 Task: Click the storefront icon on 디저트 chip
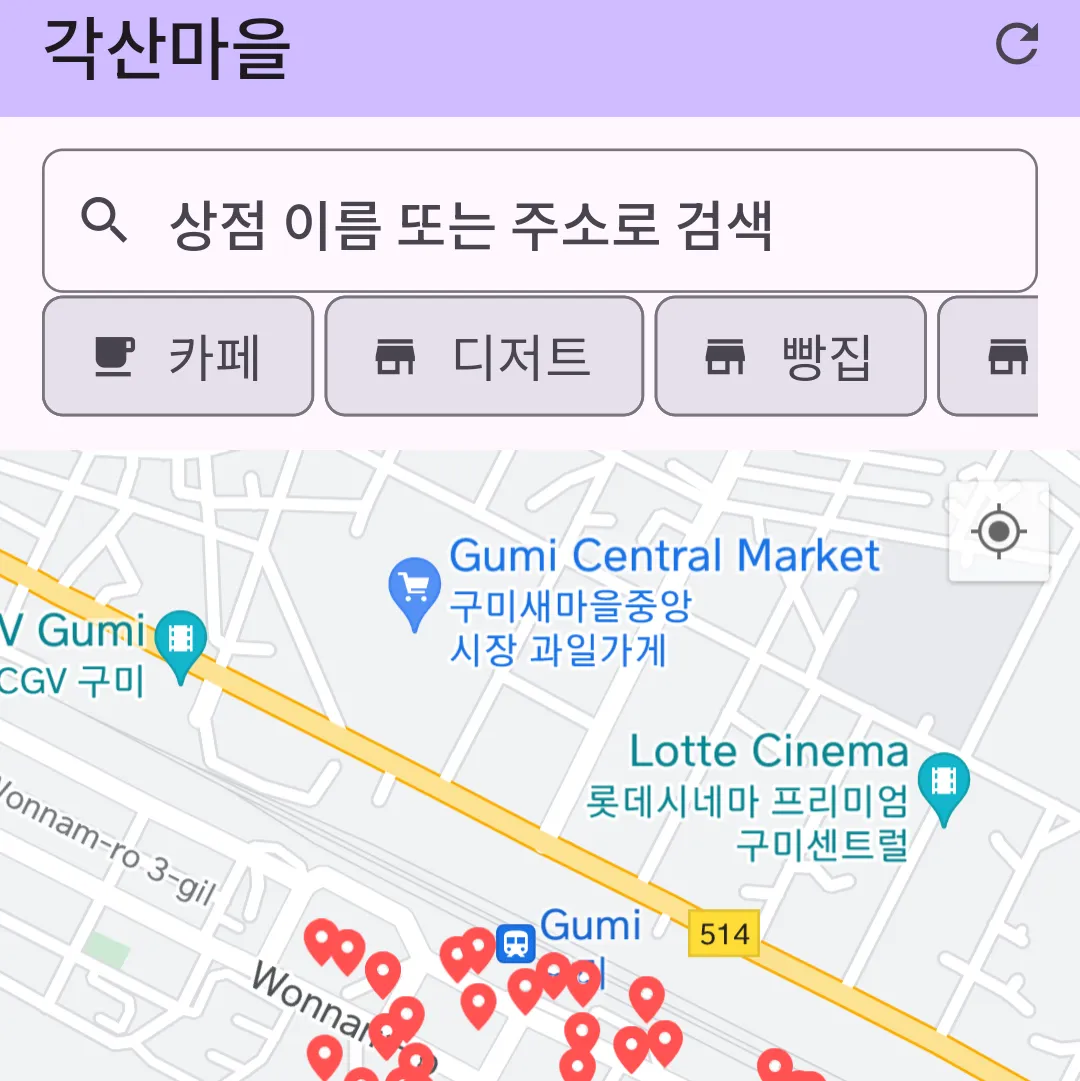point(398,357)
